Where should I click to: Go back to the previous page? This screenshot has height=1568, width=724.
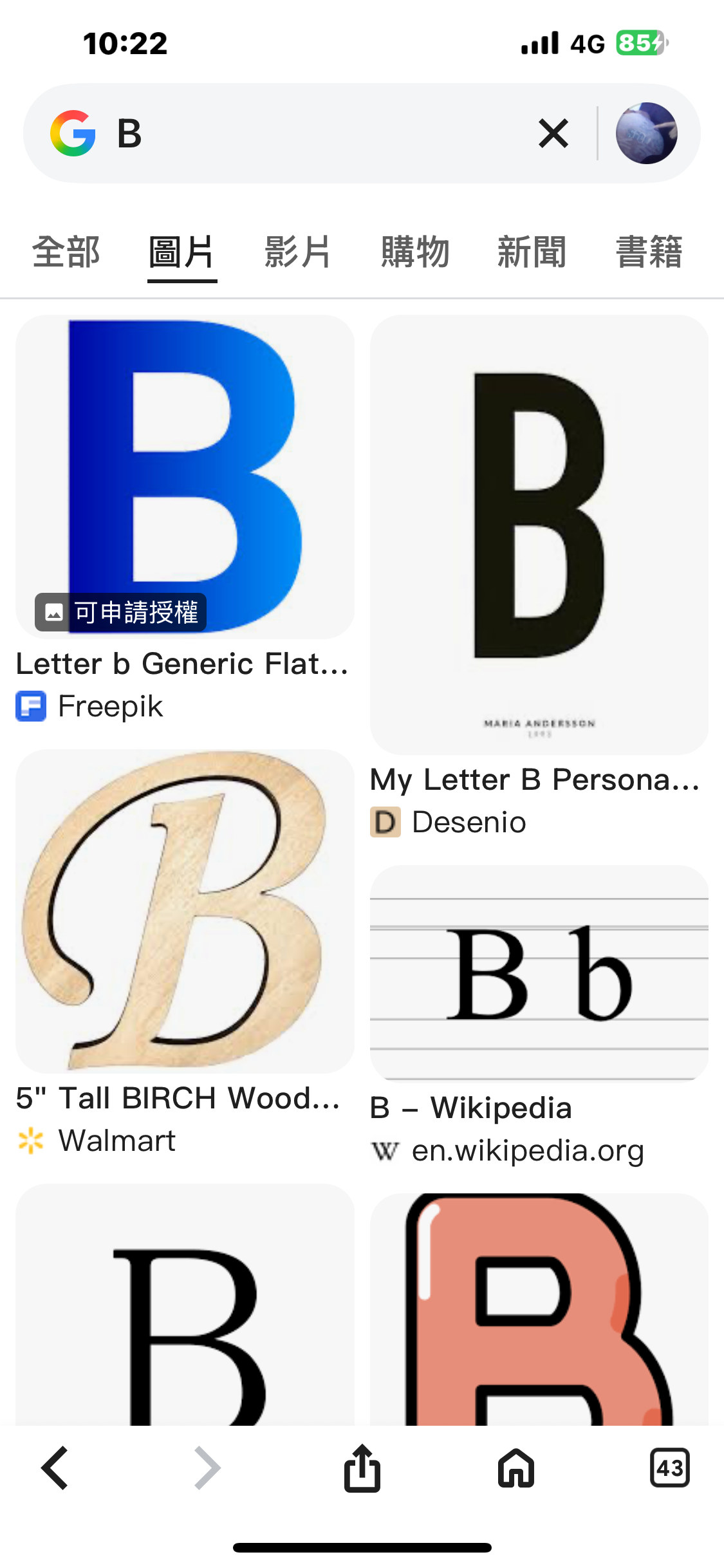[x=55, y=1468]
